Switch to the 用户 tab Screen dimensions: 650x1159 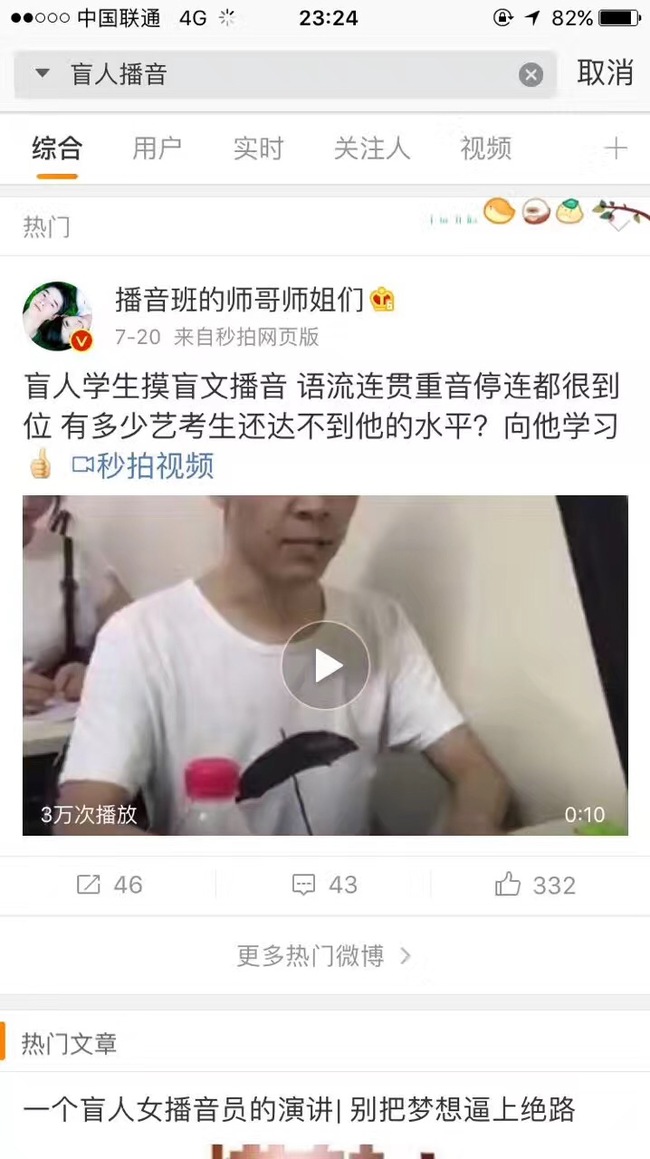tap(157, 149)
